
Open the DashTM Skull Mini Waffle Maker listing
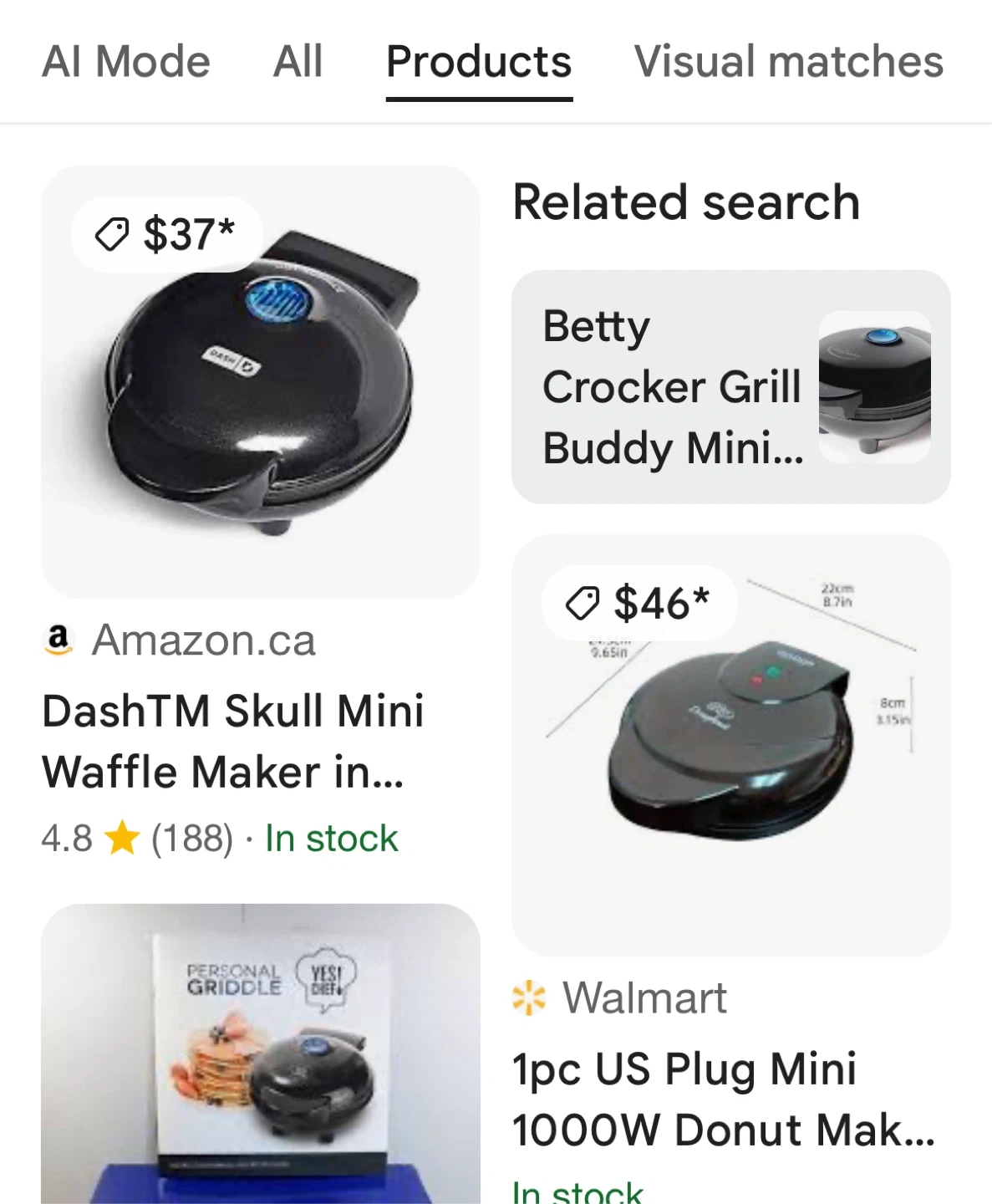[233, 741]
